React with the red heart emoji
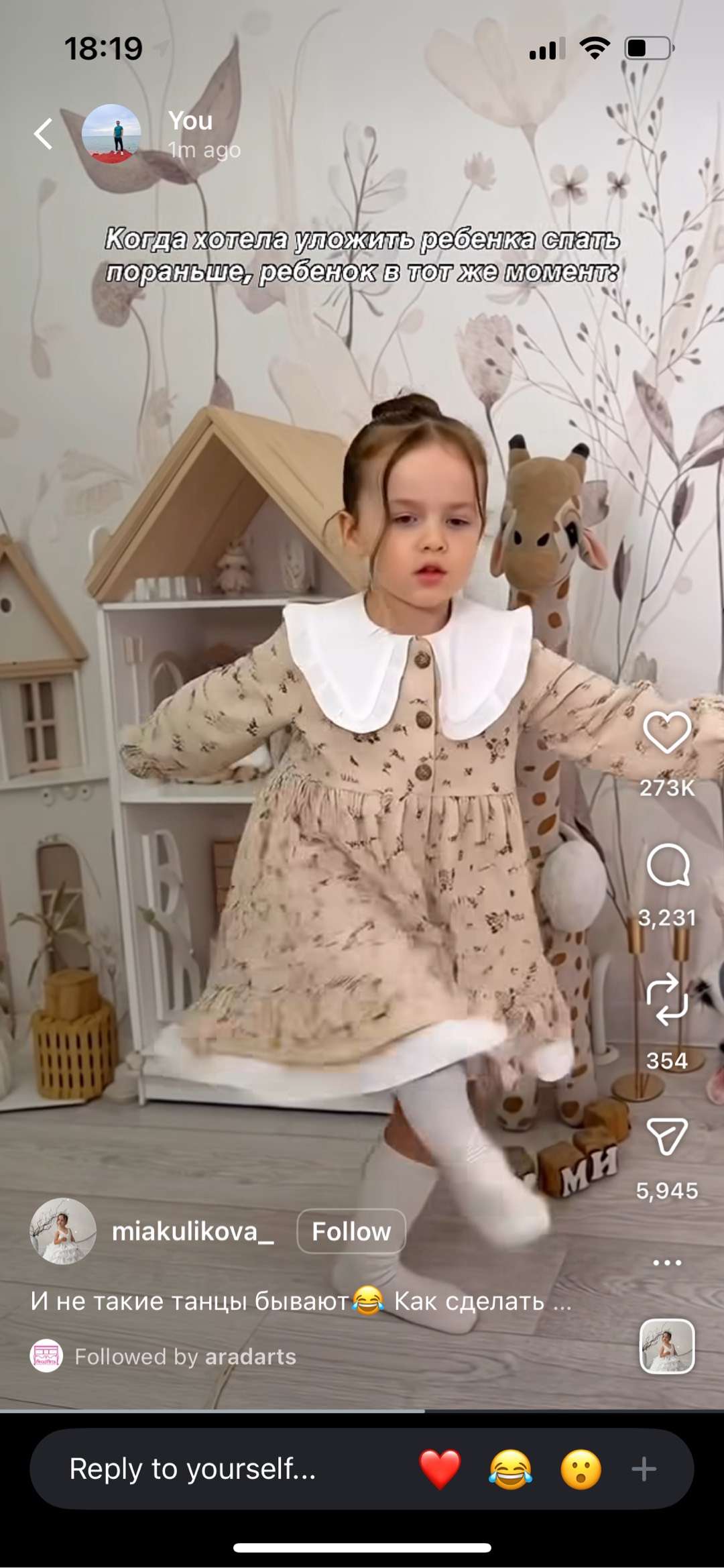 (440, 1469)
